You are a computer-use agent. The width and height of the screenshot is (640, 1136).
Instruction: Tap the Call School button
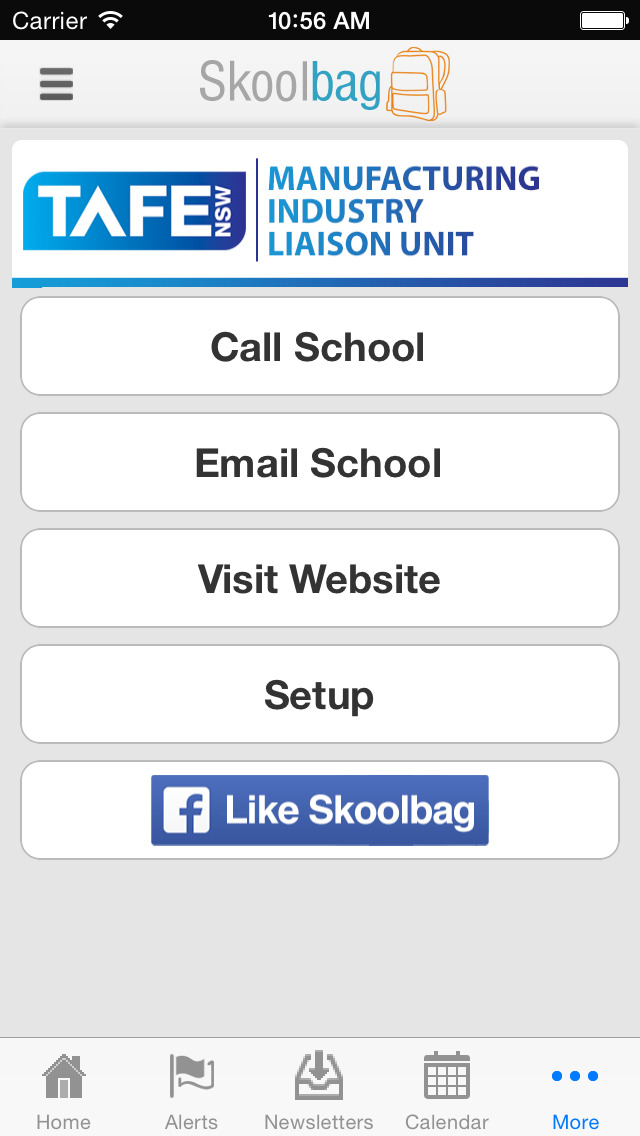click(320, 346)
